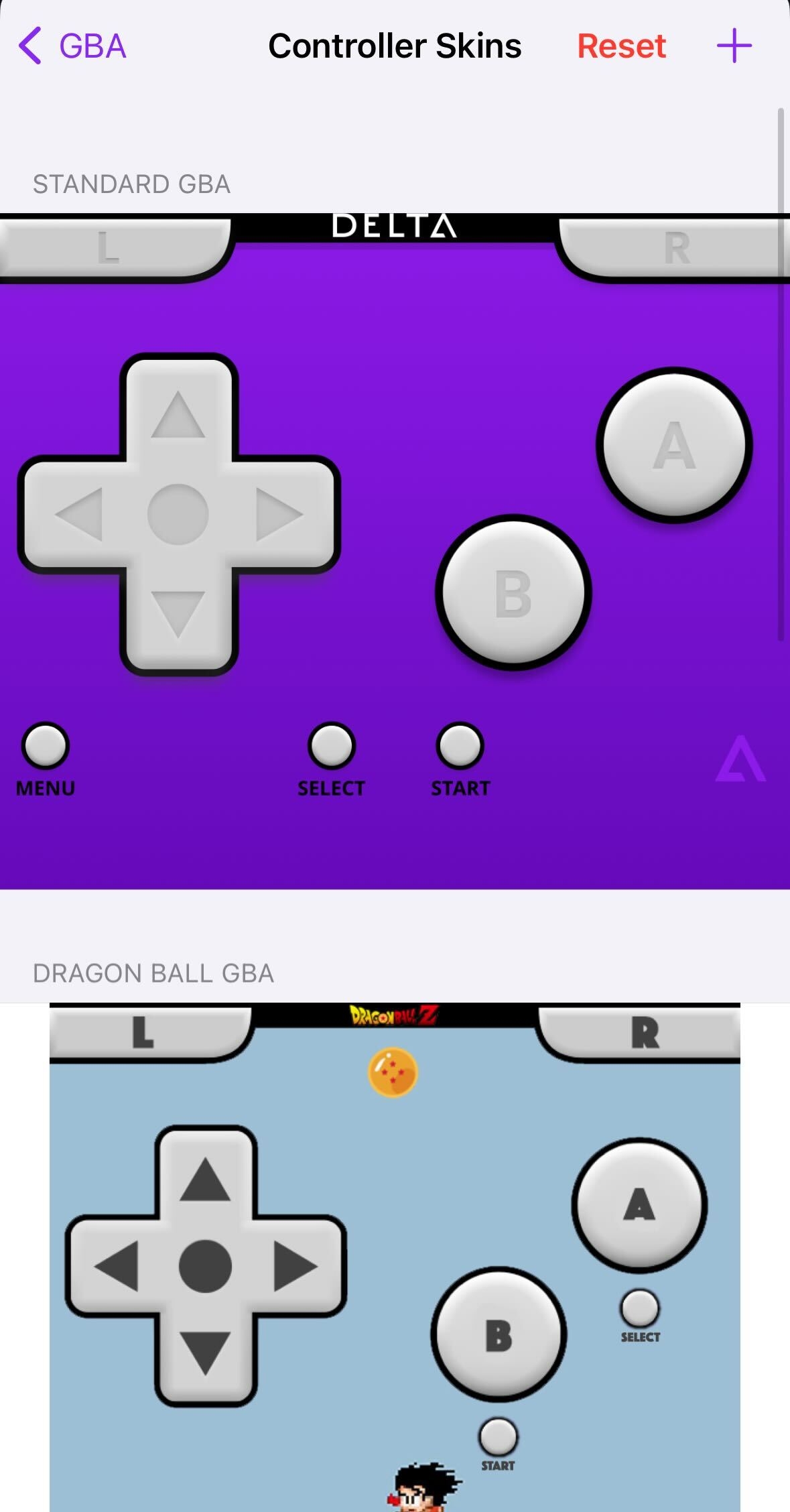Select the Standard GBA skin
Image resolution: width=790 pixels, height=1512 pixels.
click(395, 551)
